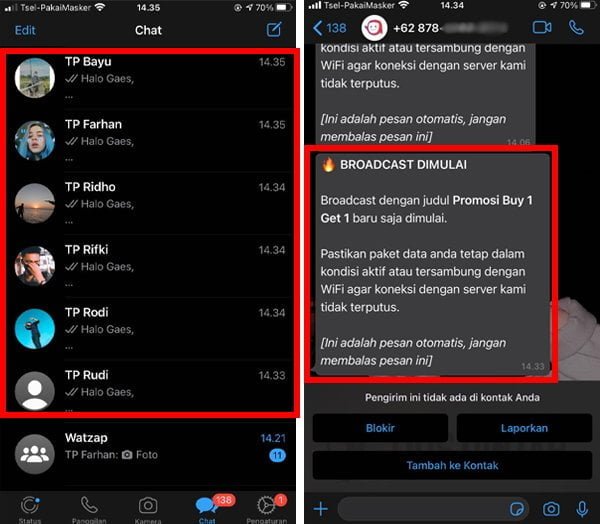The width and height of the screenshot is (600, 524).
Task: Open the chat with TP Rudi
Action: pyautogui.click(x=150, y=390)
